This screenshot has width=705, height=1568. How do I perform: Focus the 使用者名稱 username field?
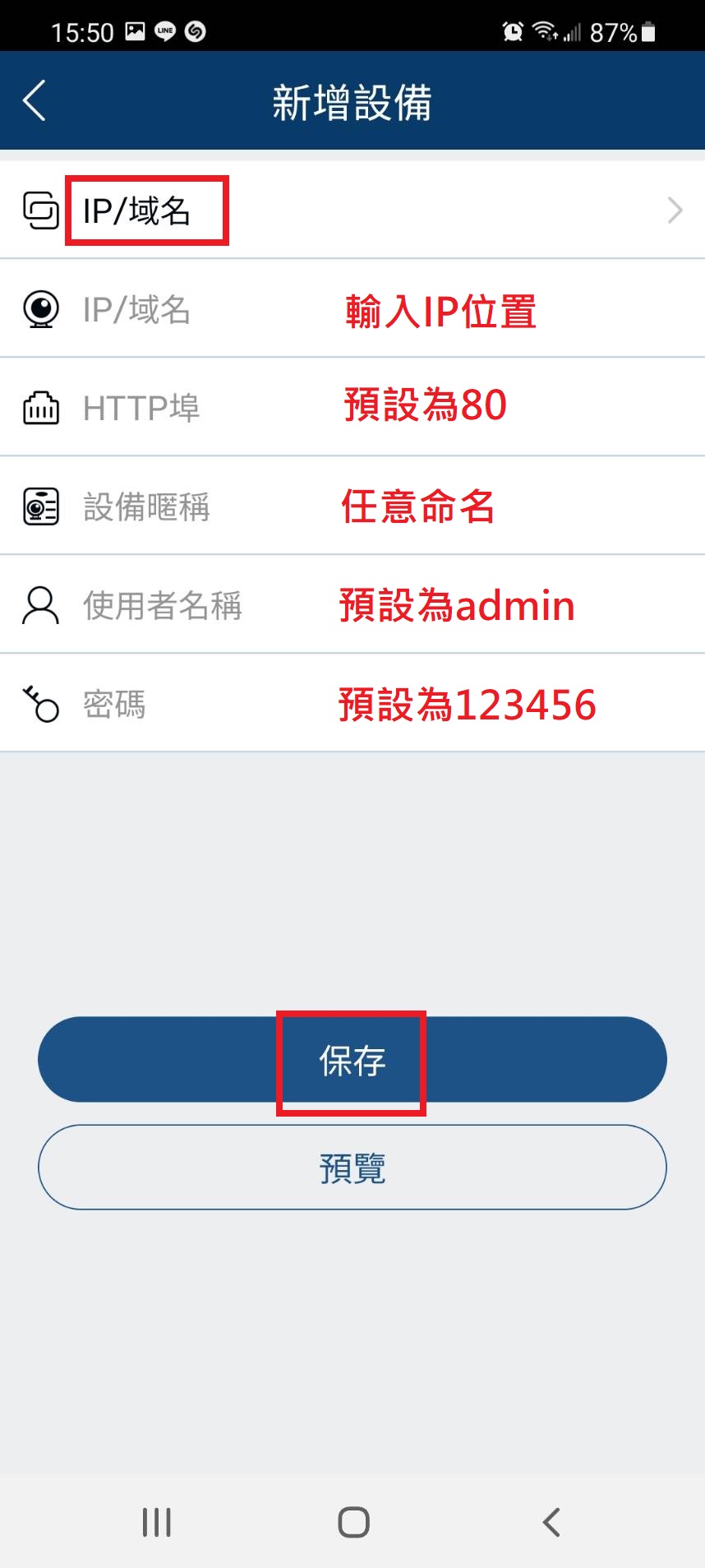[x=352, y=605]
